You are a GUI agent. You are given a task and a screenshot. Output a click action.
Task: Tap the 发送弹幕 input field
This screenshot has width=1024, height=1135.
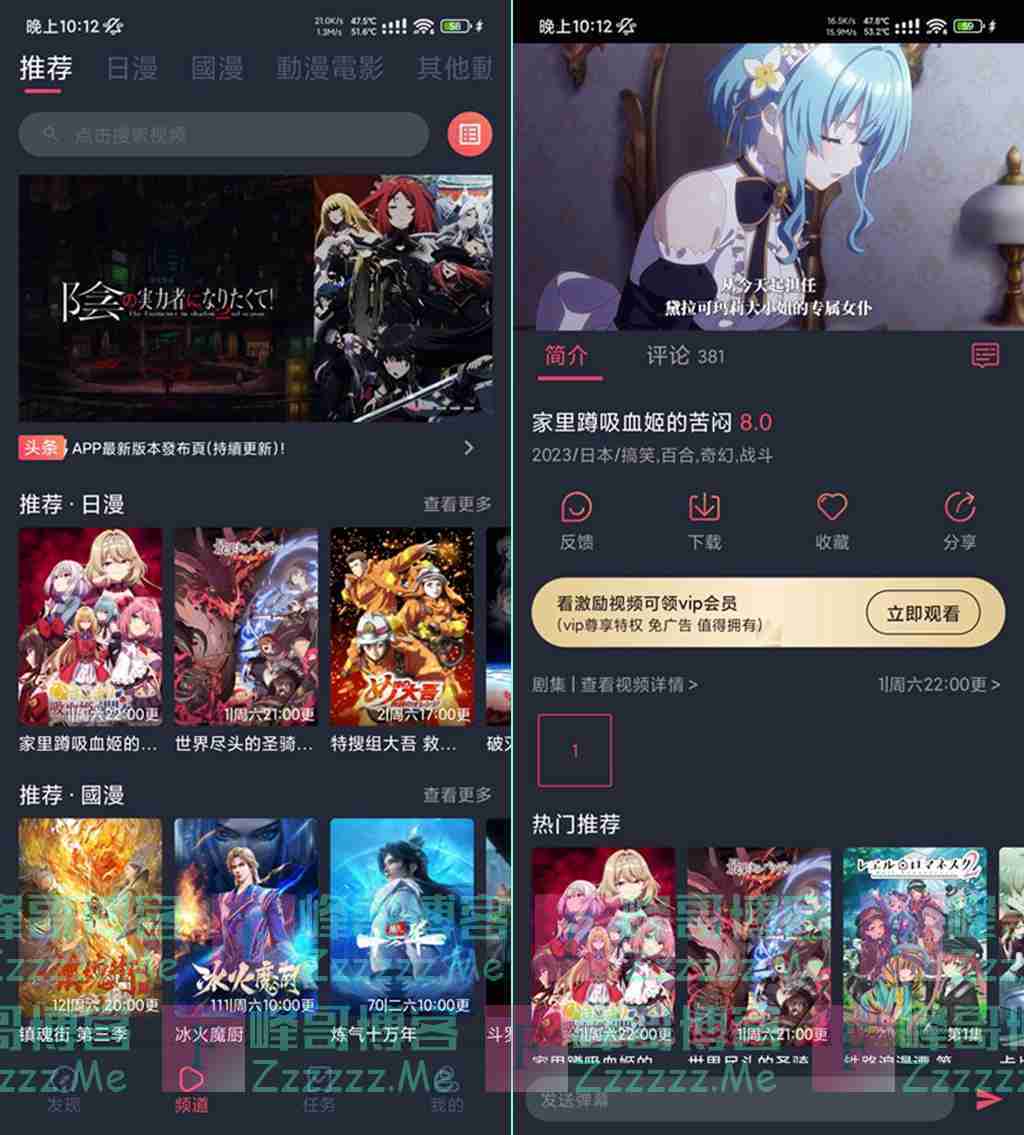[740, 1100]
